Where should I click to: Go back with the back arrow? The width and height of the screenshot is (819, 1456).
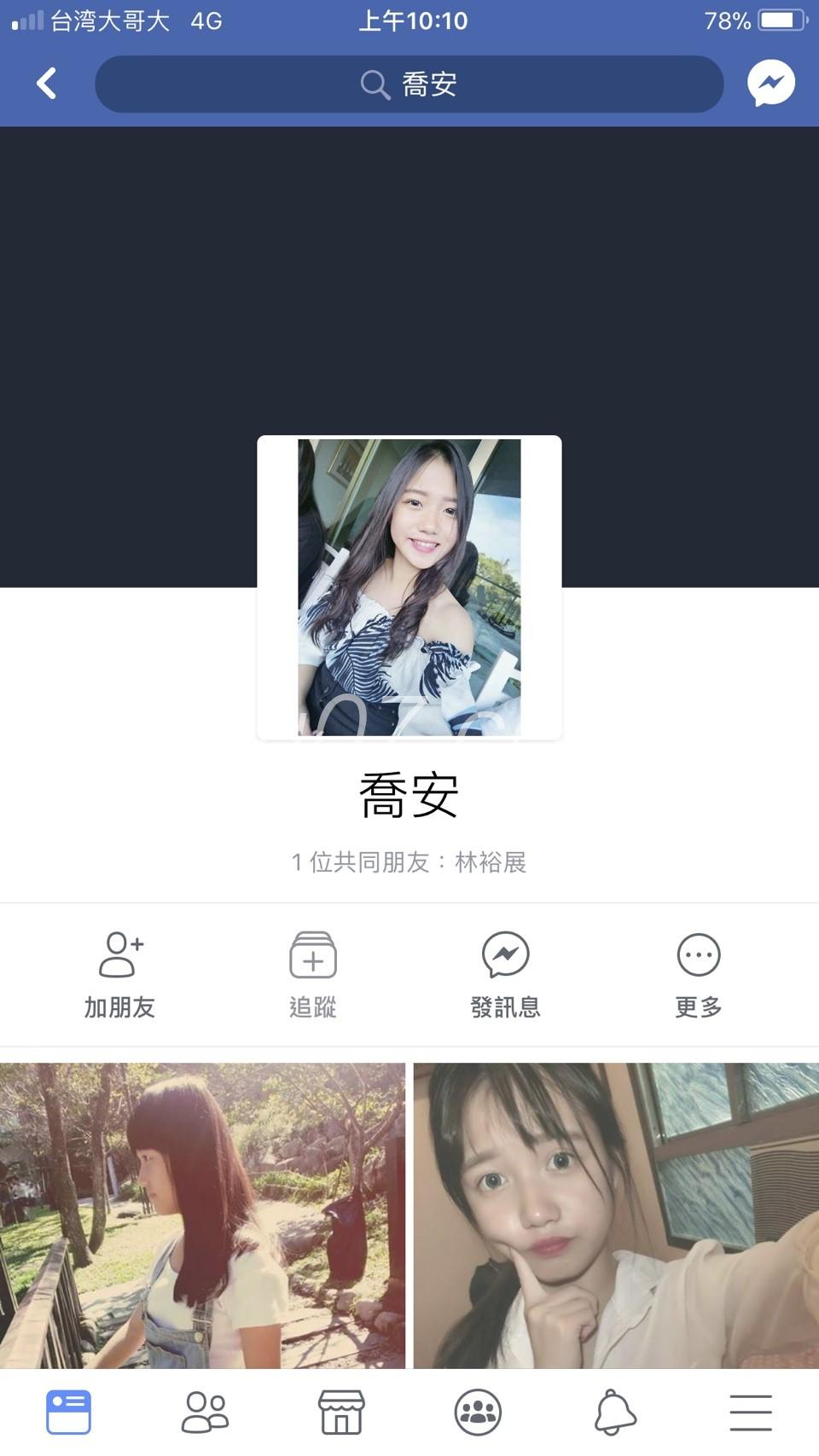pos(47,84)
